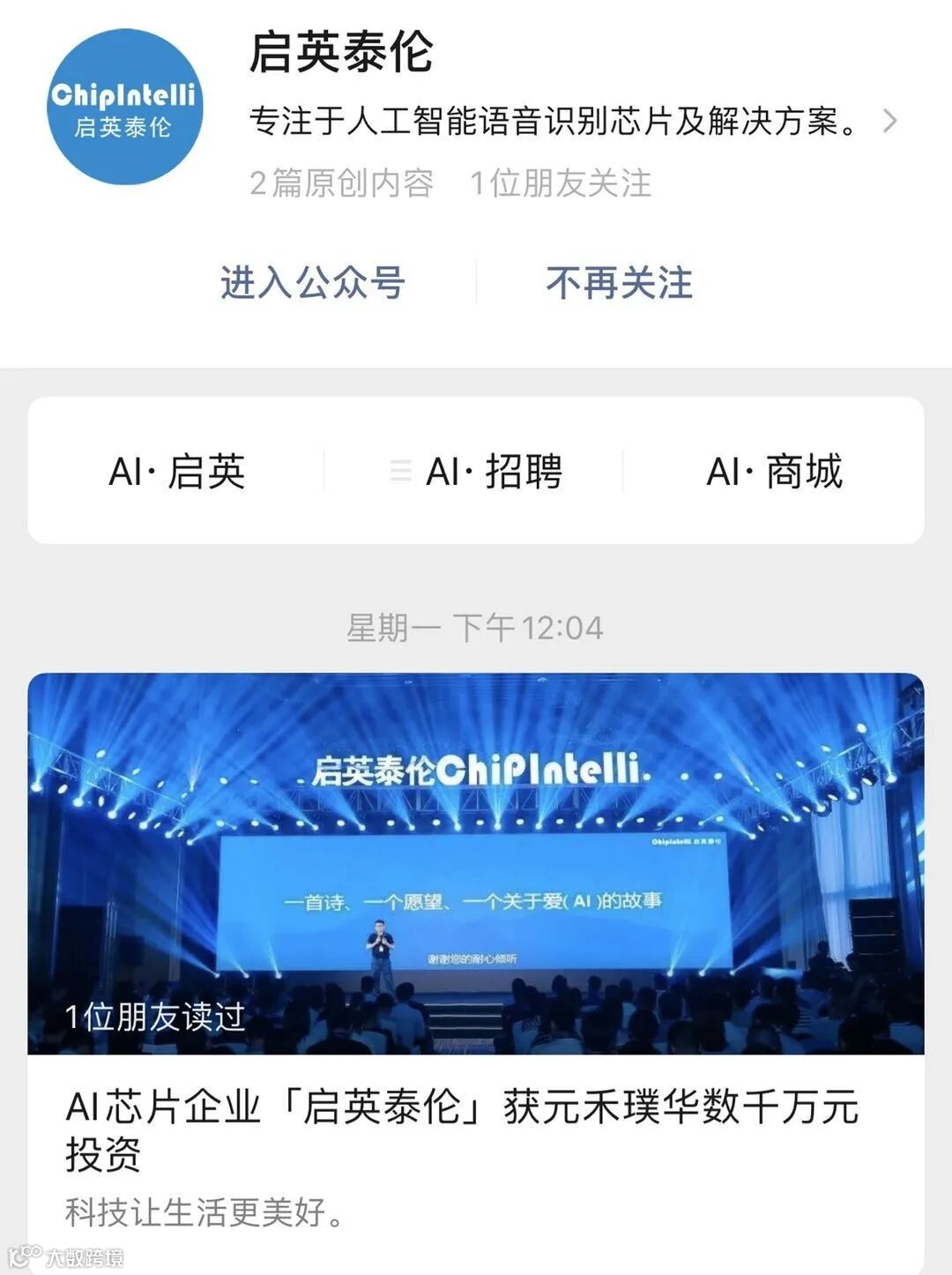Viewport: 952px width, 1275px height.
Task: Open the AI·商城 menu
Action: tap(774, 471)
